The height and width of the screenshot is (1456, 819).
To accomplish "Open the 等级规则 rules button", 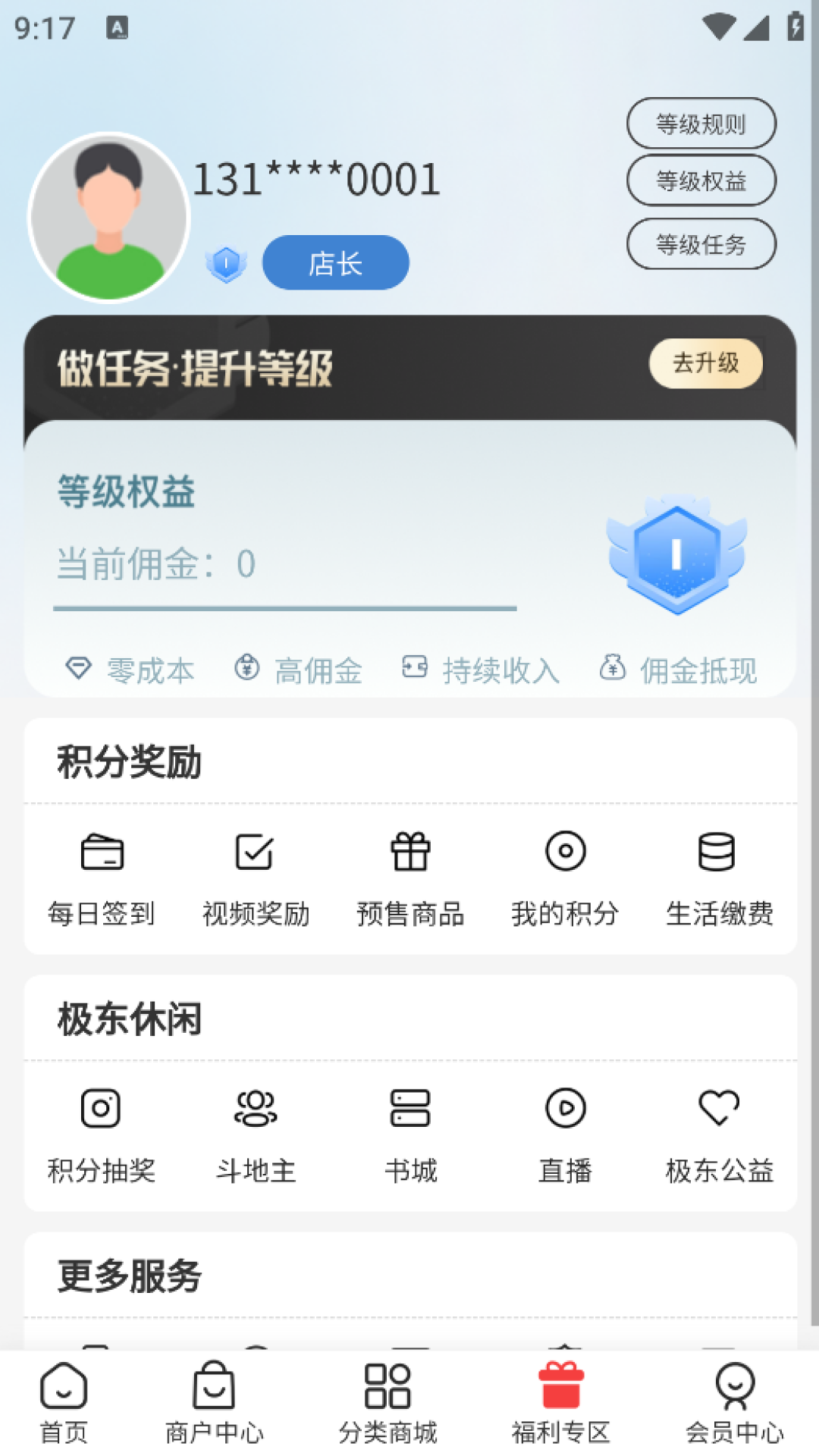I will [701, 122].
